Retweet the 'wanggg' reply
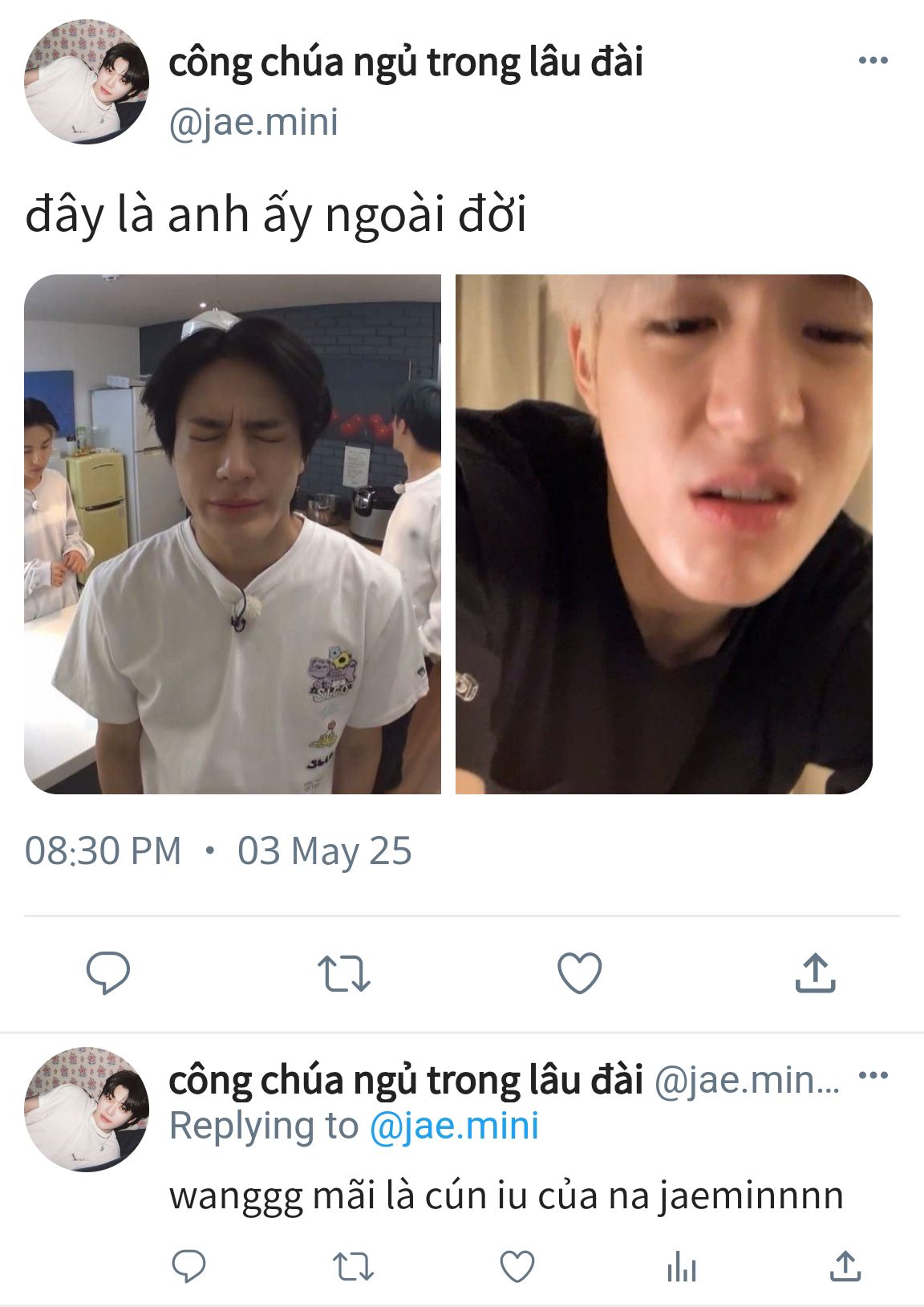Screen dimensions: 924x1307 pos(353,1267)
